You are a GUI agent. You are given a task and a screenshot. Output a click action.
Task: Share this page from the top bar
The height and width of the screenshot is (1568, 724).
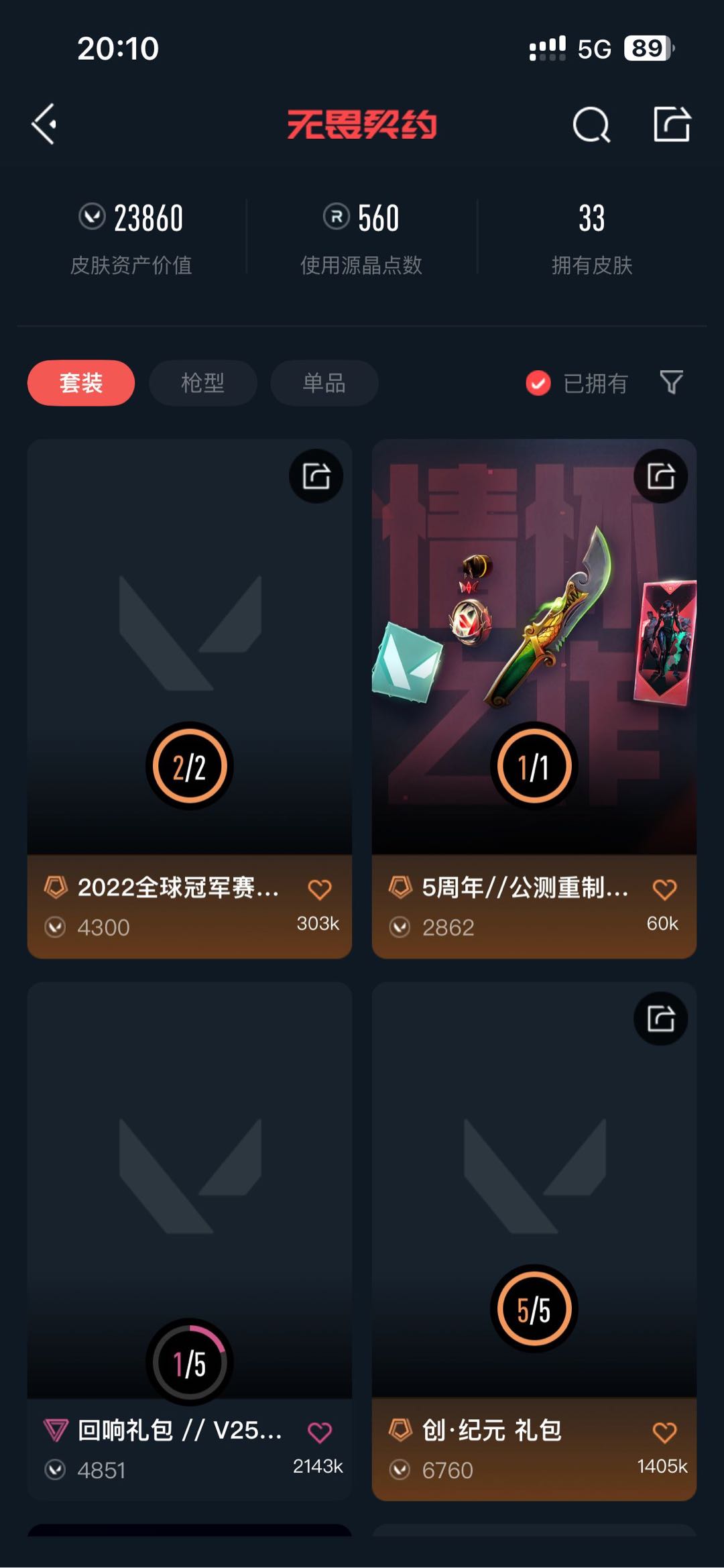click(x=672, y=124)
